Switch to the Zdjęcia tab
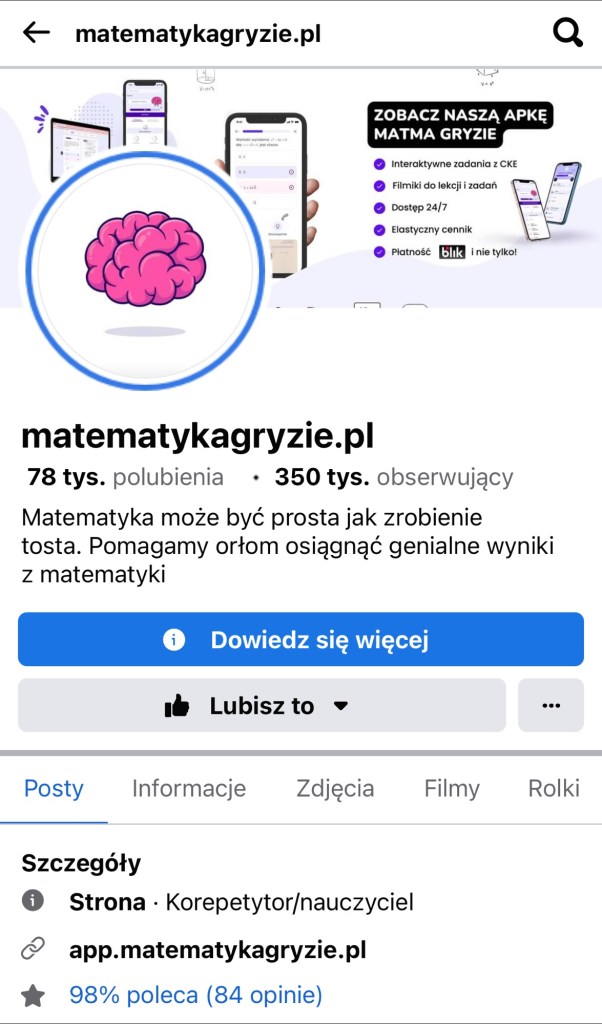 335,788
